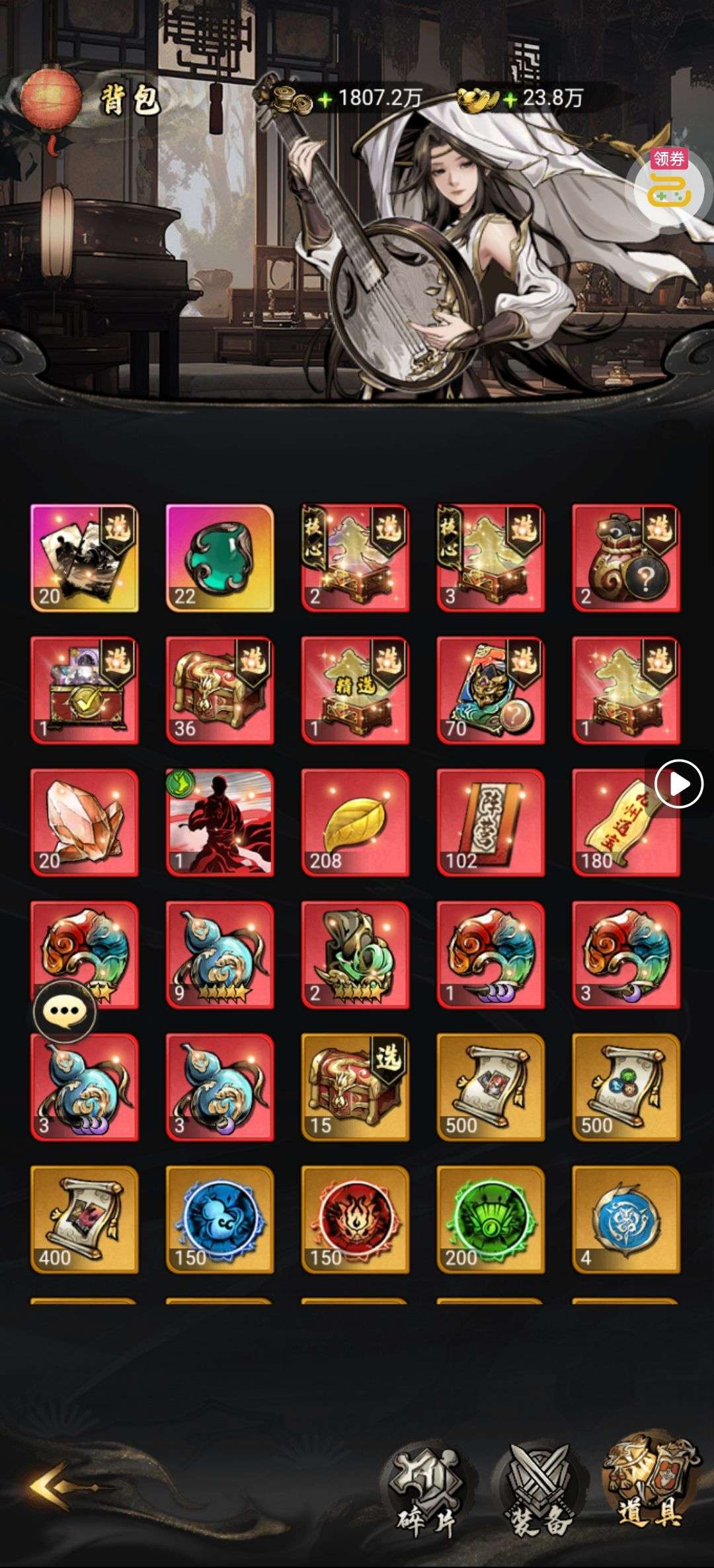
Task: Open the 领券 coupon floating button
Action: point(668,180)
